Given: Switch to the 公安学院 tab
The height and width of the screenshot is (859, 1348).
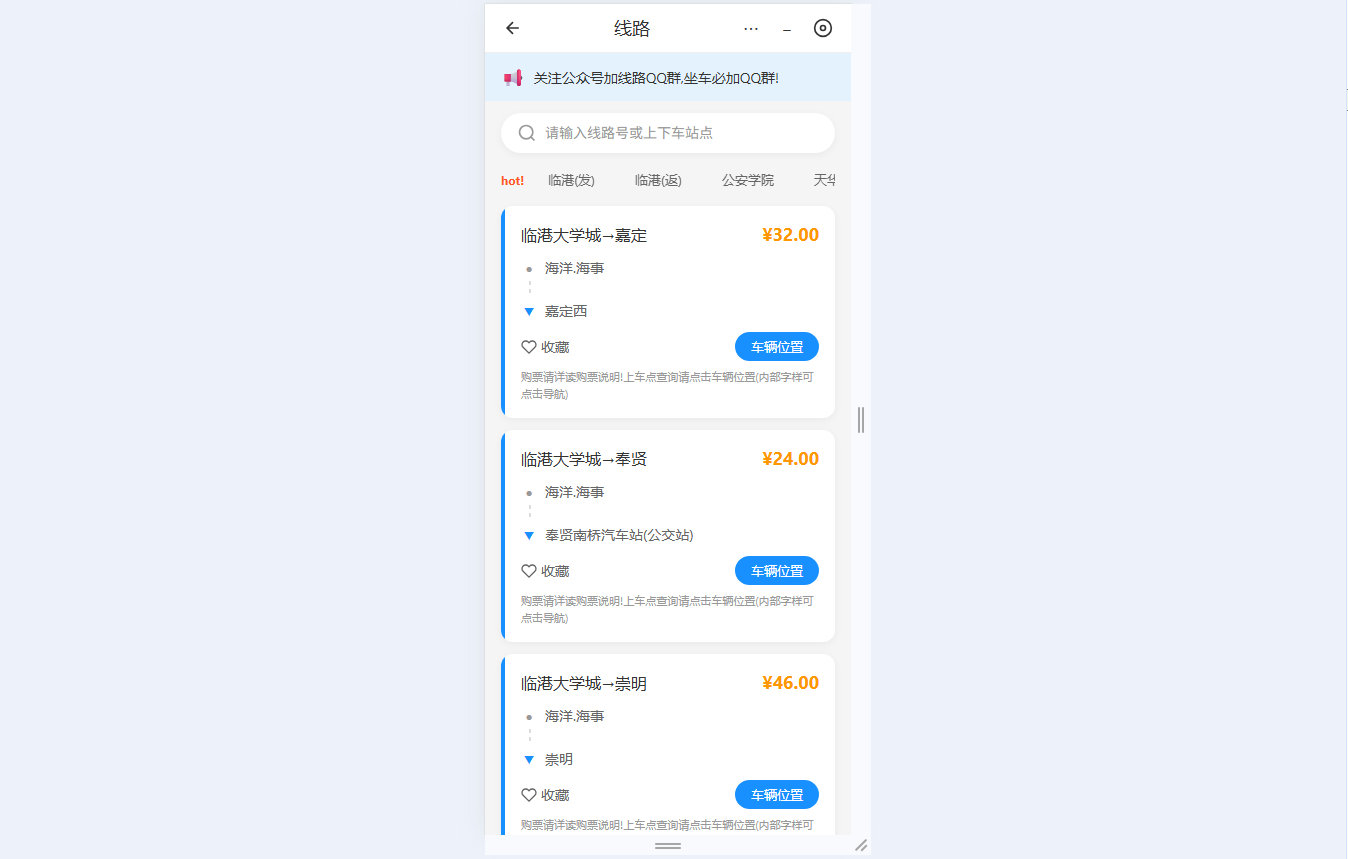Looking at the screenshot, I should 748,180.
